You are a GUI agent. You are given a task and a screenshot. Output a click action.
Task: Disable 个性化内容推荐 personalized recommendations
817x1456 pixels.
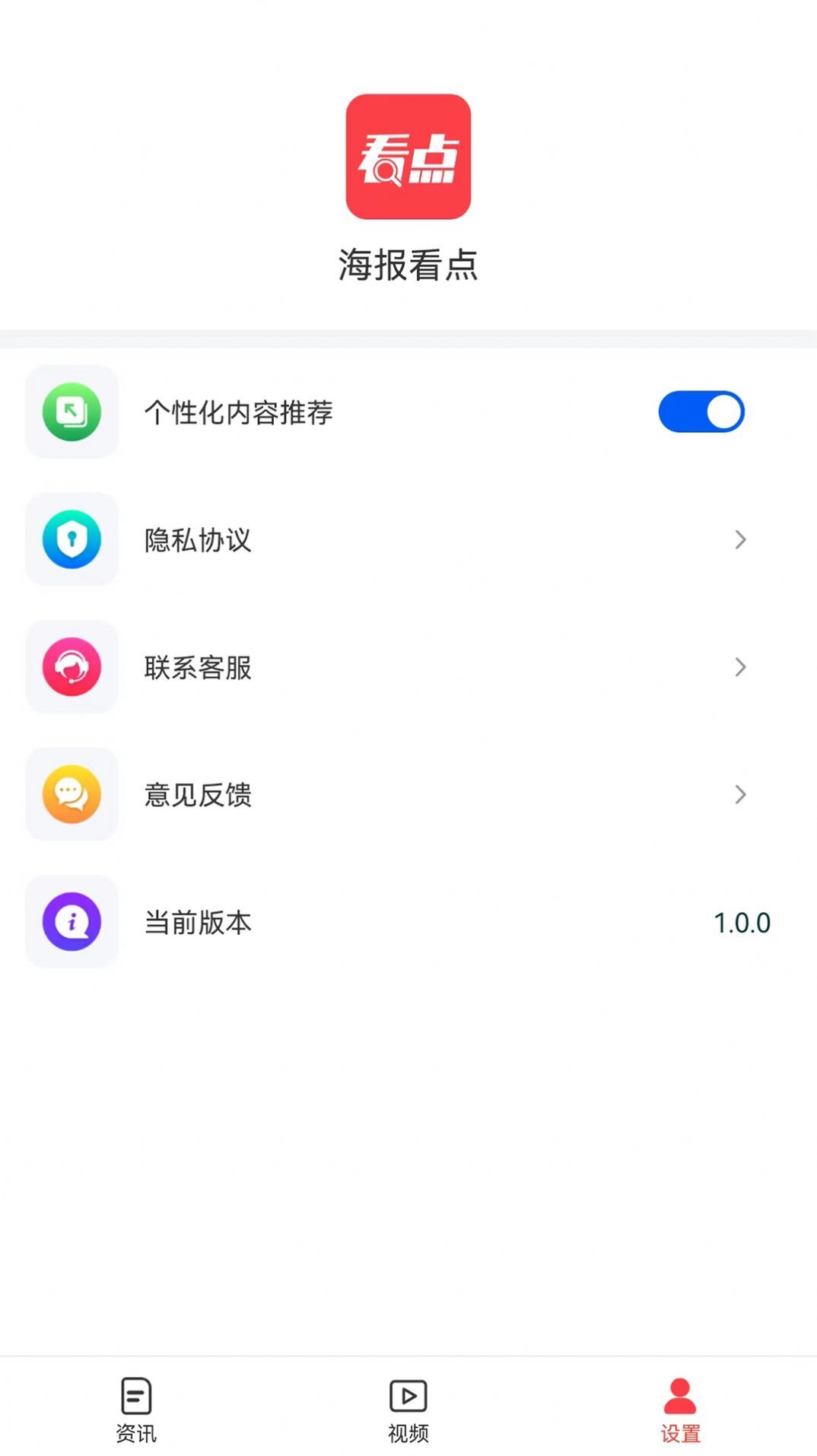coord(701,412)
